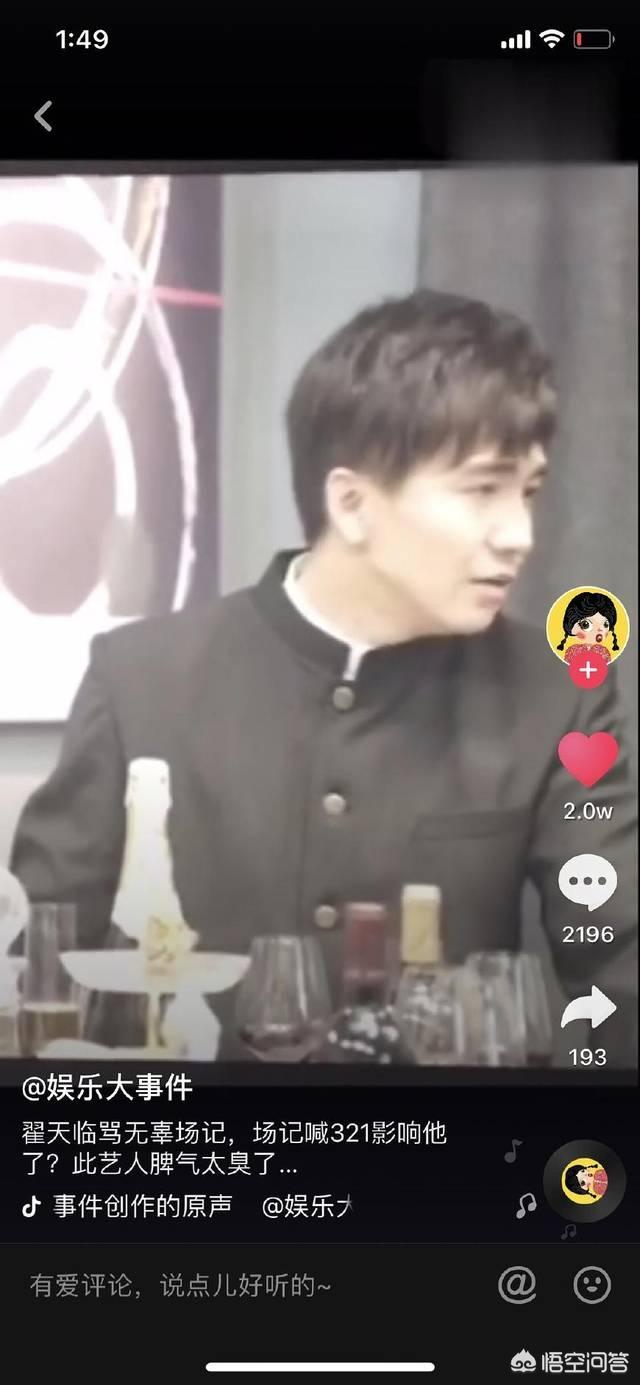Image resolution: width=640 pixels, height=1385 pixels.
Task: Like this video with the heart
Action: click(x=587, y=761)
